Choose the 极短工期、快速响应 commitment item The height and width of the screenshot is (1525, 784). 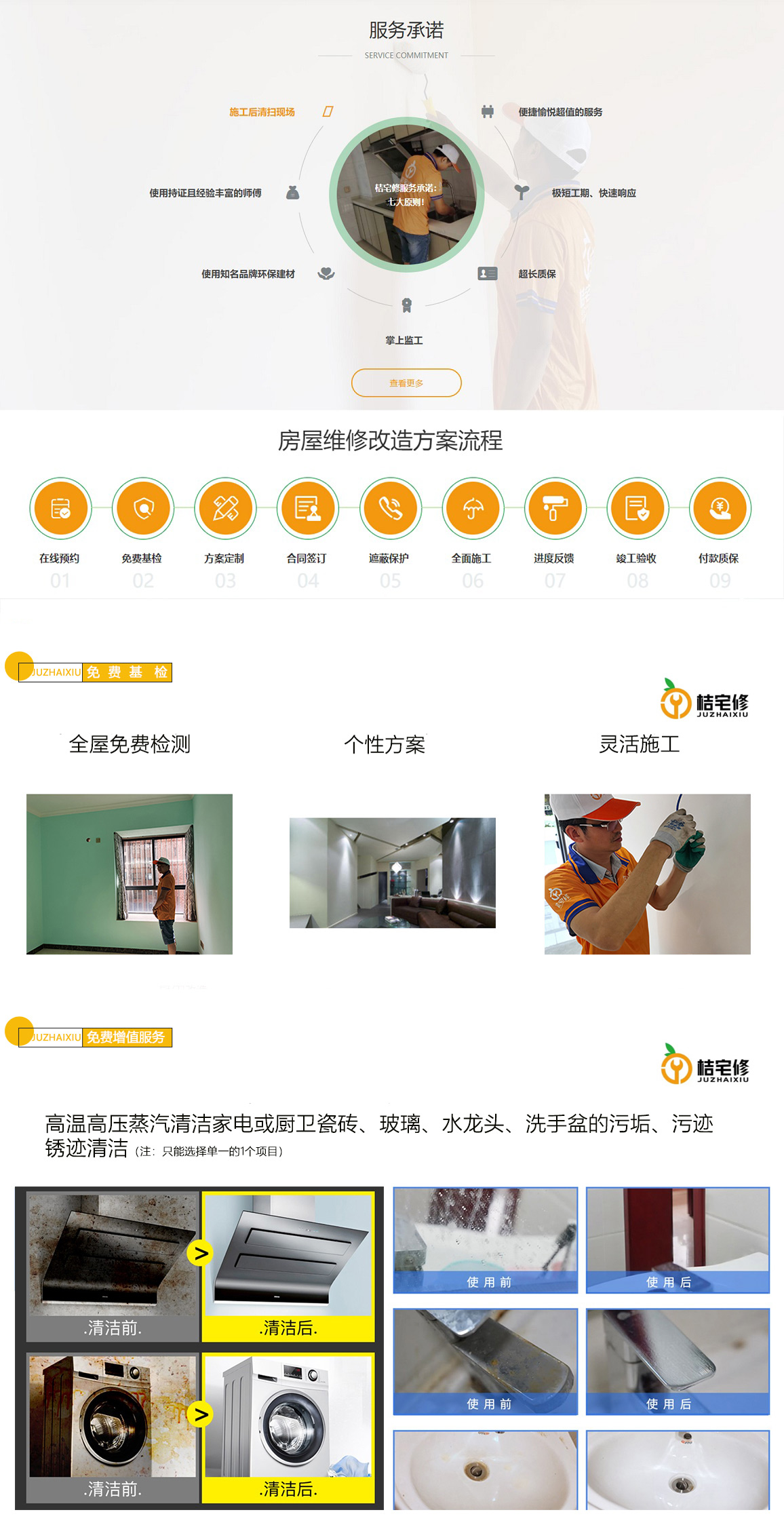click(x=593, y=193)
